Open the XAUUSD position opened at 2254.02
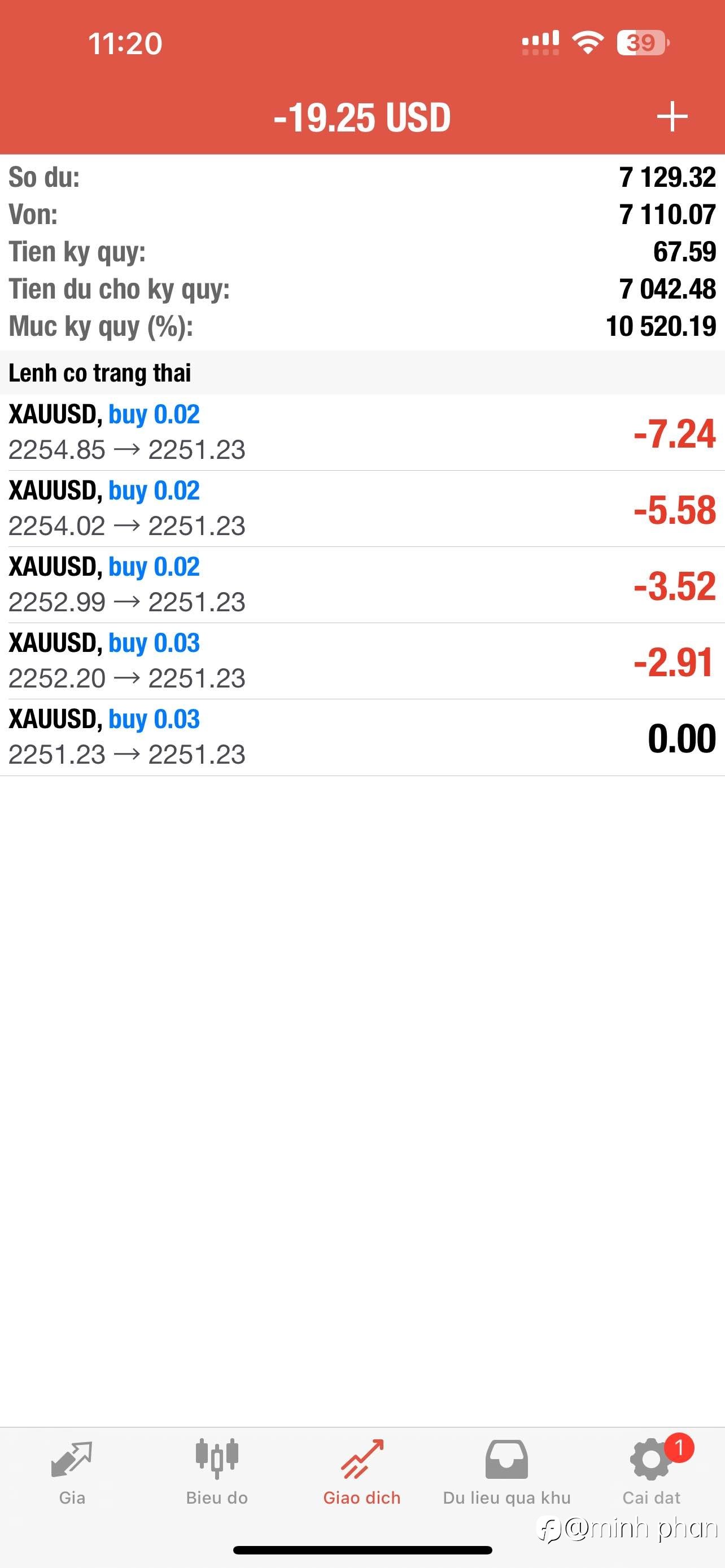This screenshot has width=725, height=1568. click(x=362, y=508)
